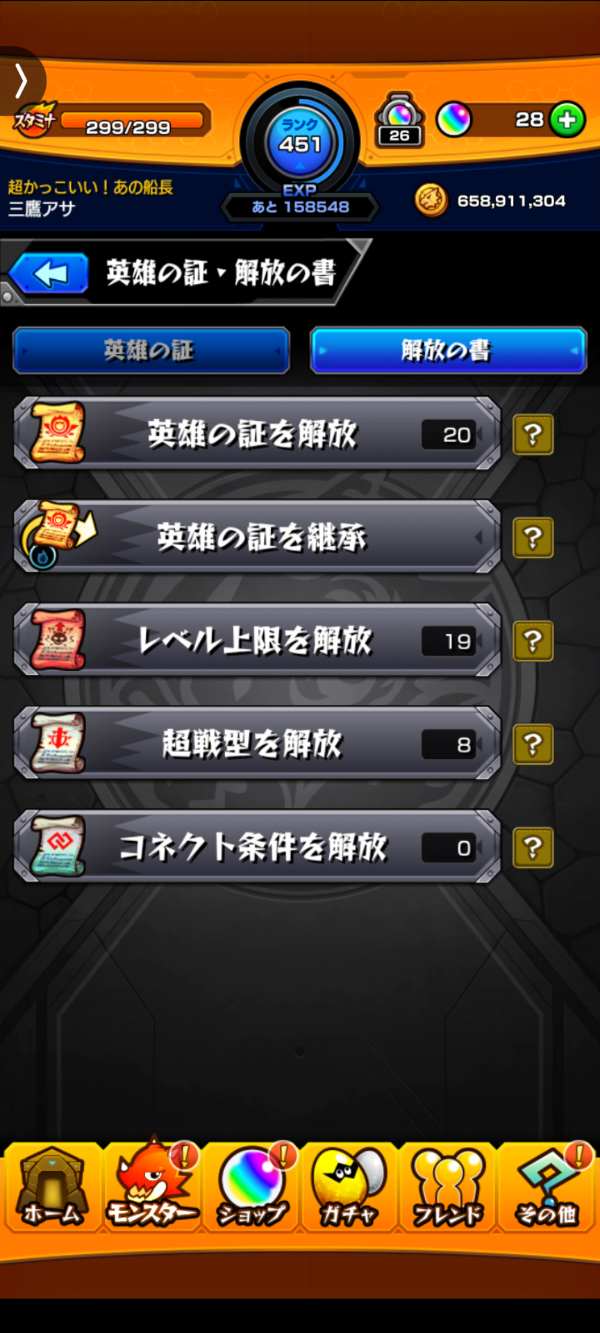Add orbs with the green plus button
The height and width of the screenshot is (1333, 600).
tap(567, 120)
